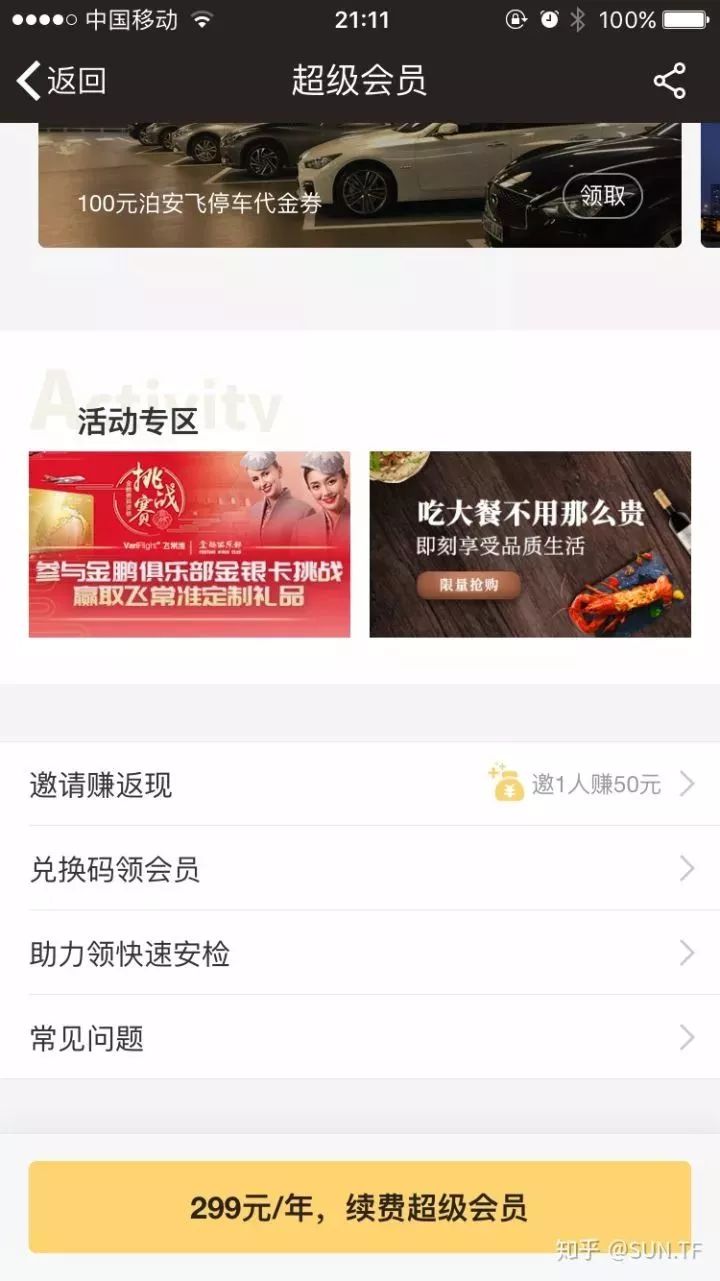This screenshot has width=720, height=1281.
Task: Open the 金鹏俱乐部 challenge banner
Action: [x=190, y=544]
